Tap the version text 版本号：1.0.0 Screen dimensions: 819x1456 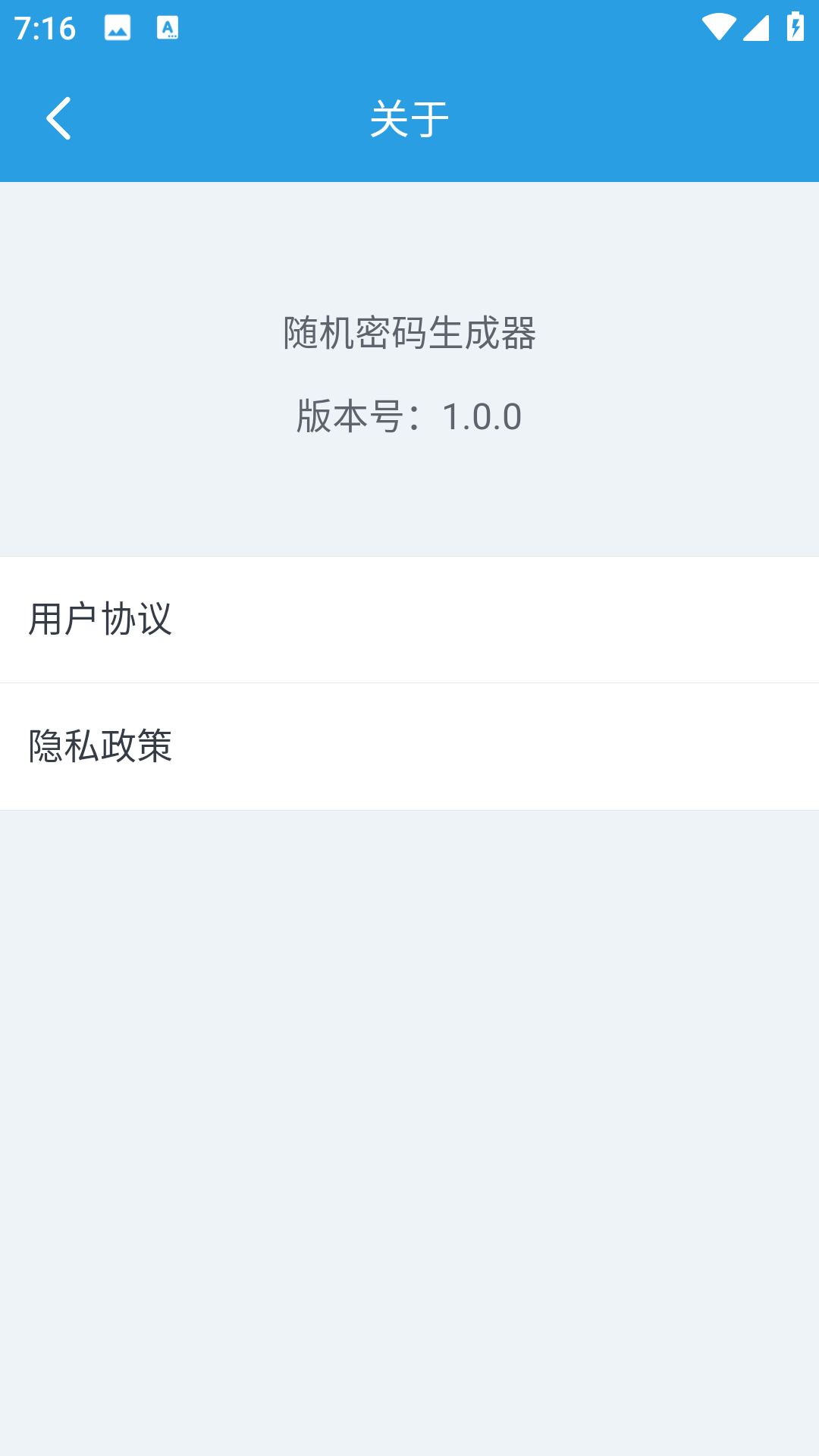tap(409, 416)
